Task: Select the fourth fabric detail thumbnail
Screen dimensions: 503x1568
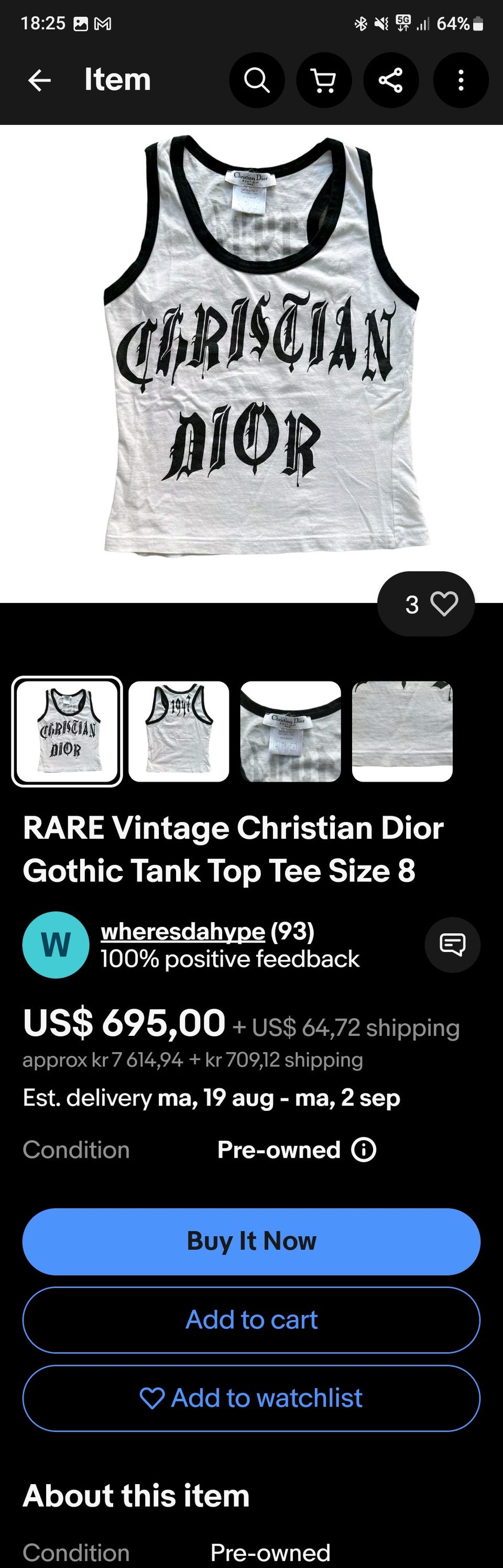Action: [402, 731]
